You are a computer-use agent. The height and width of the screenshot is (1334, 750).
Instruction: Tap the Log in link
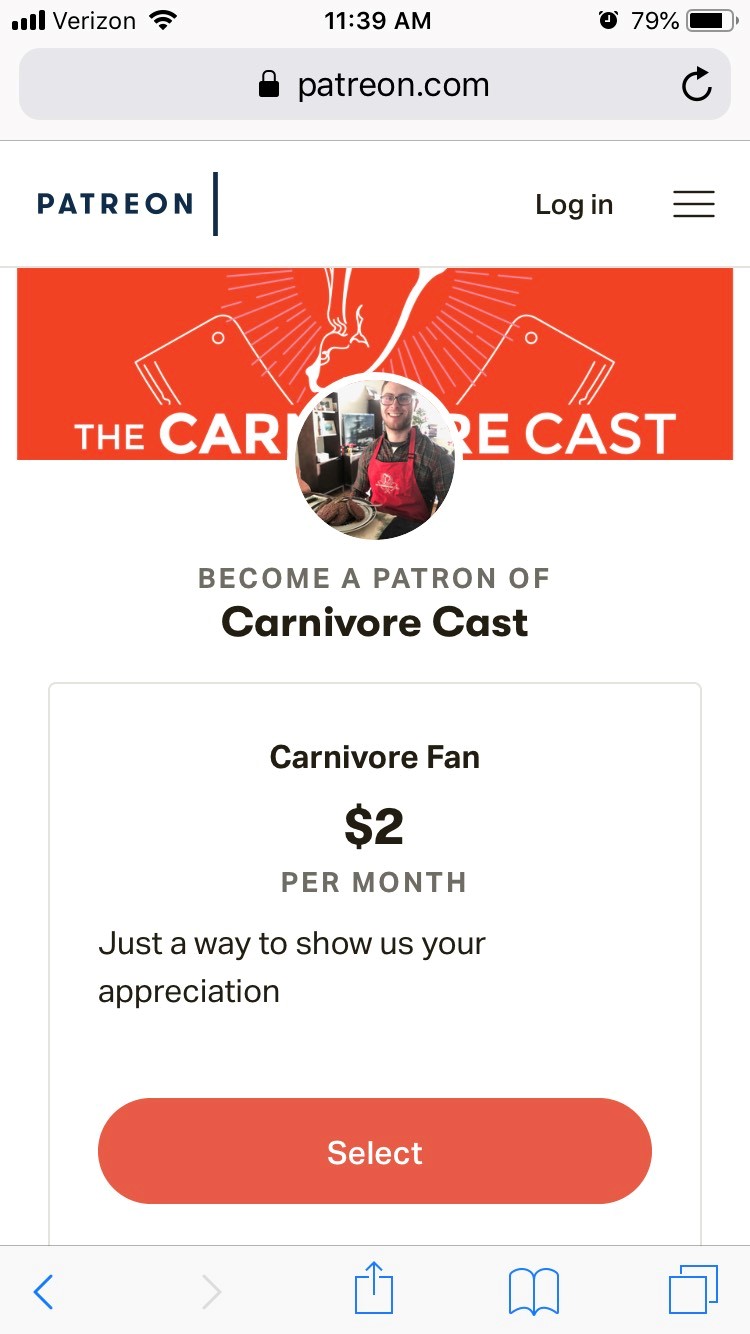coord(573,204)
